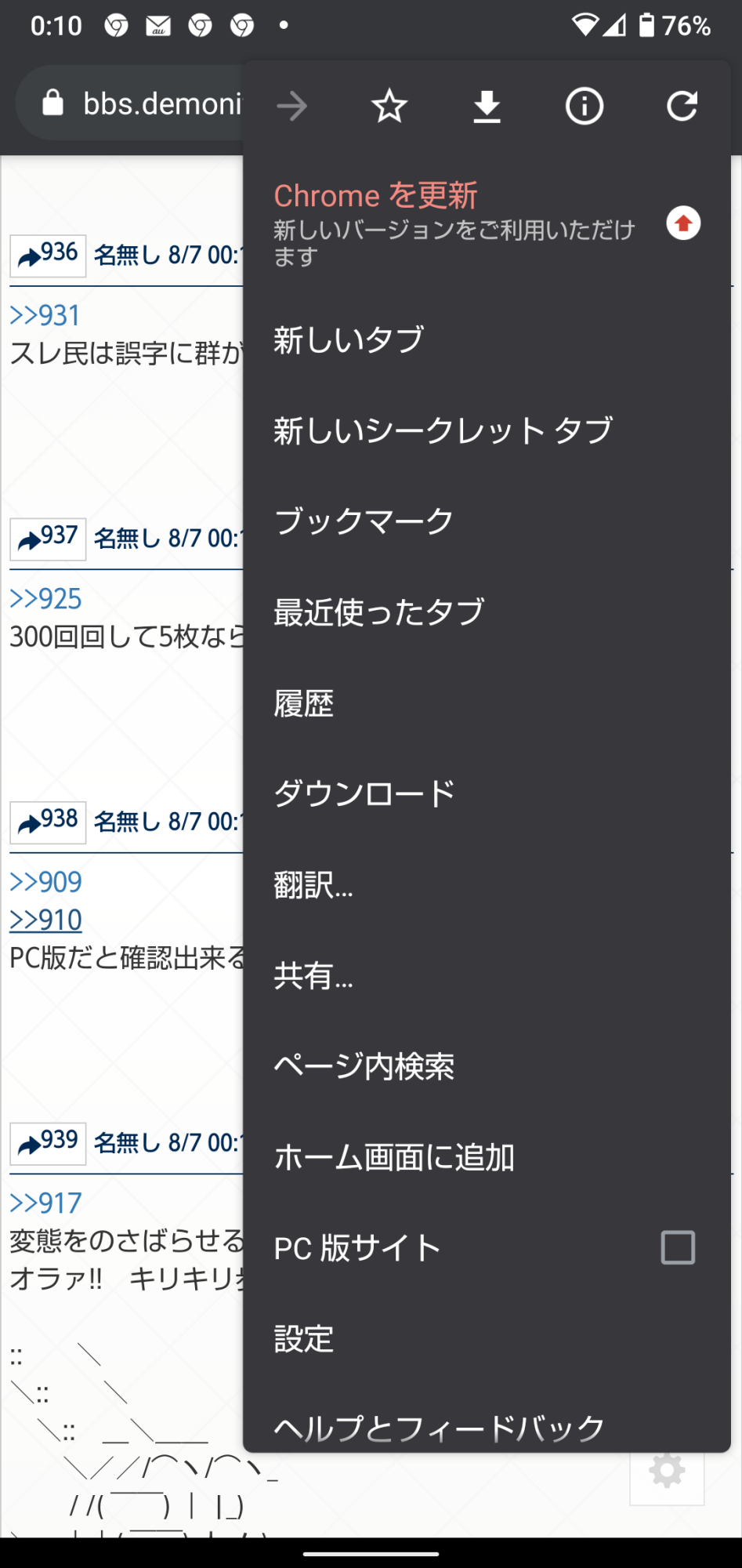Open 新しいタブ
This screenshot has height=1568, width=742.
point(349,339)
